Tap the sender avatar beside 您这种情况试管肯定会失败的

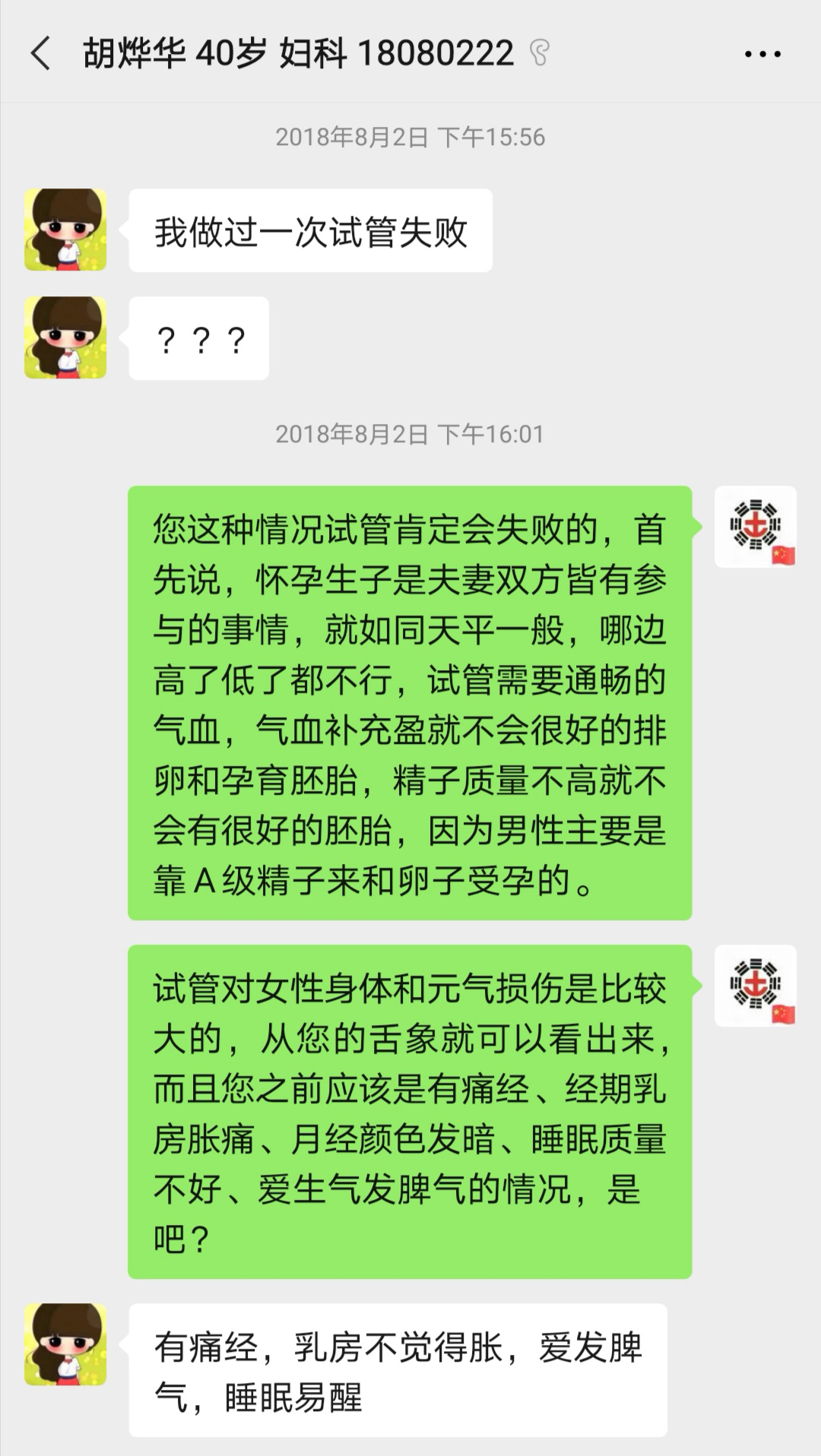click(756, 527)
